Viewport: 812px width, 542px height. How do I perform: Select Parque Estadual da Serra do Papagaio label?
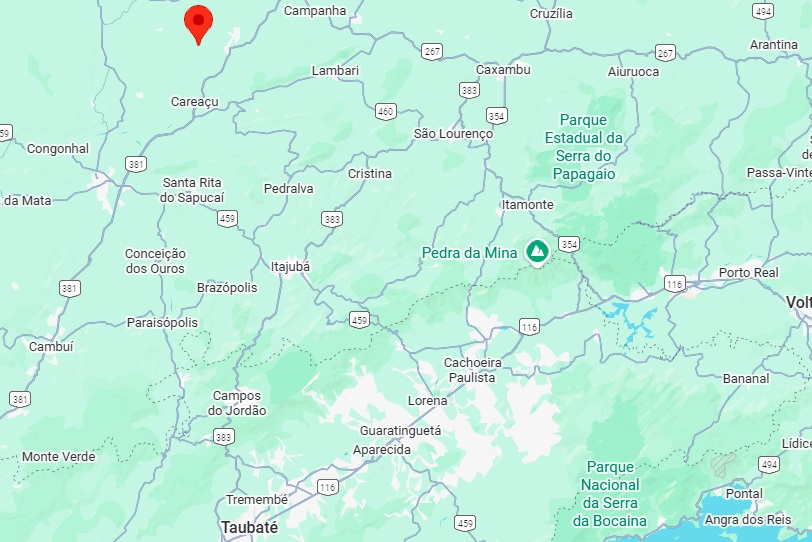584,147
